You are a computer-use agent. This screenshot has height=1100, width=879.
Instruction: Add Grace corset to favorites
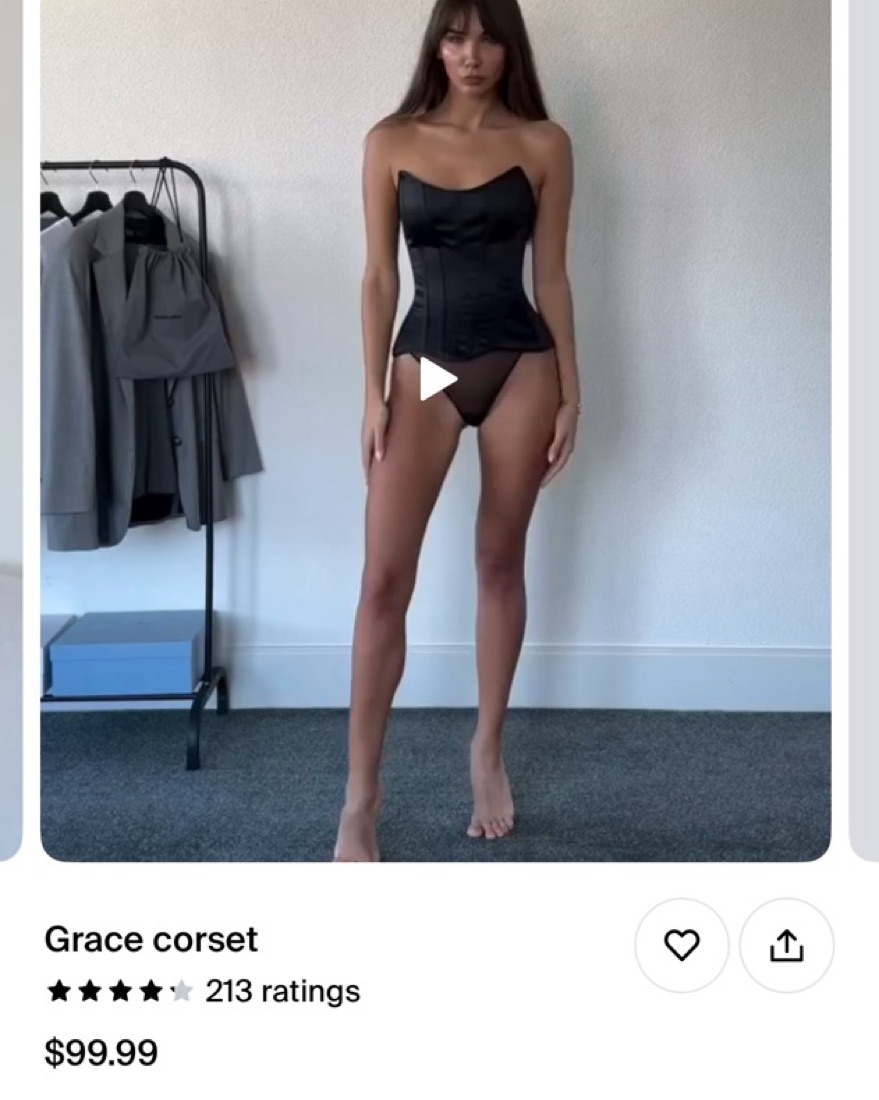click(x=682, y=945)
